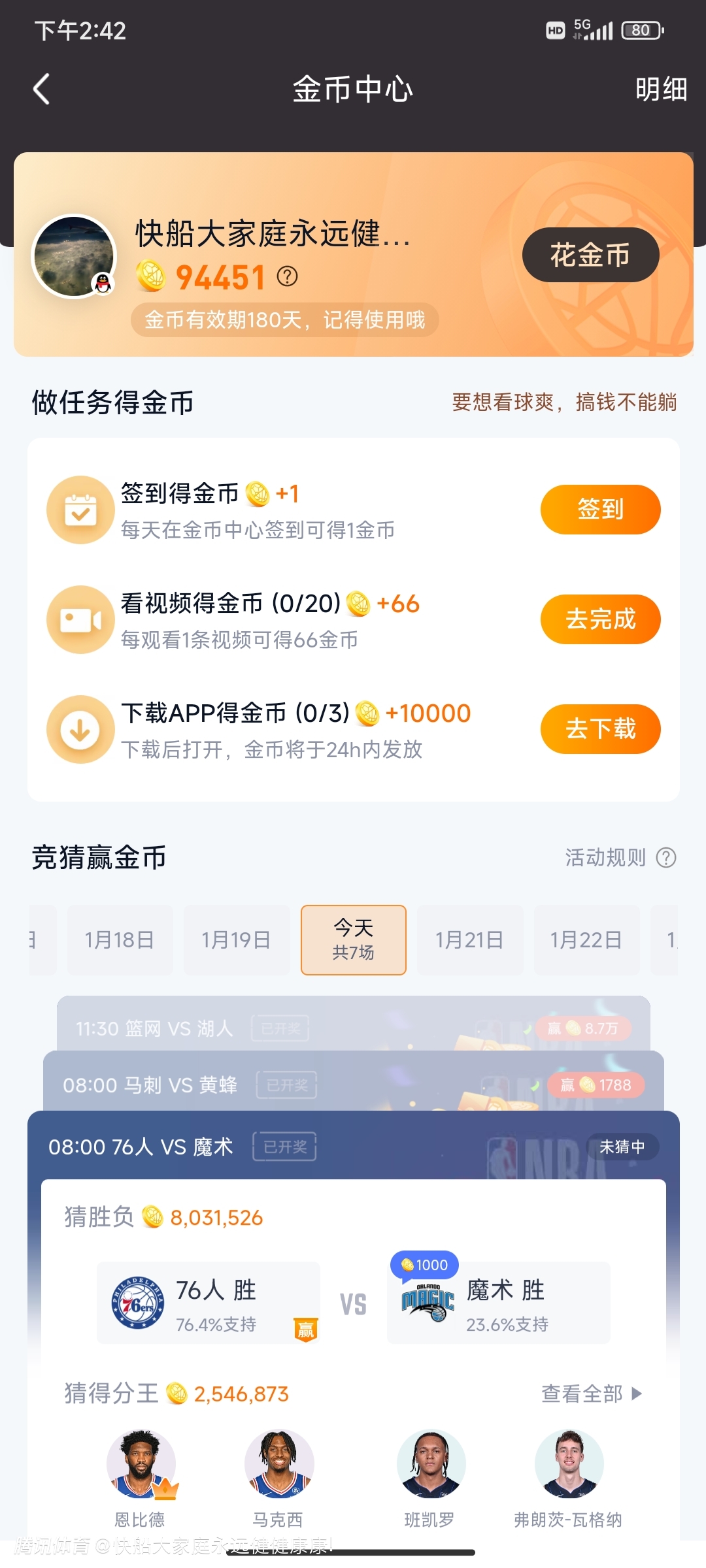
Task: Tap 去下载 to download the app
Action: [x=600, y=729]
